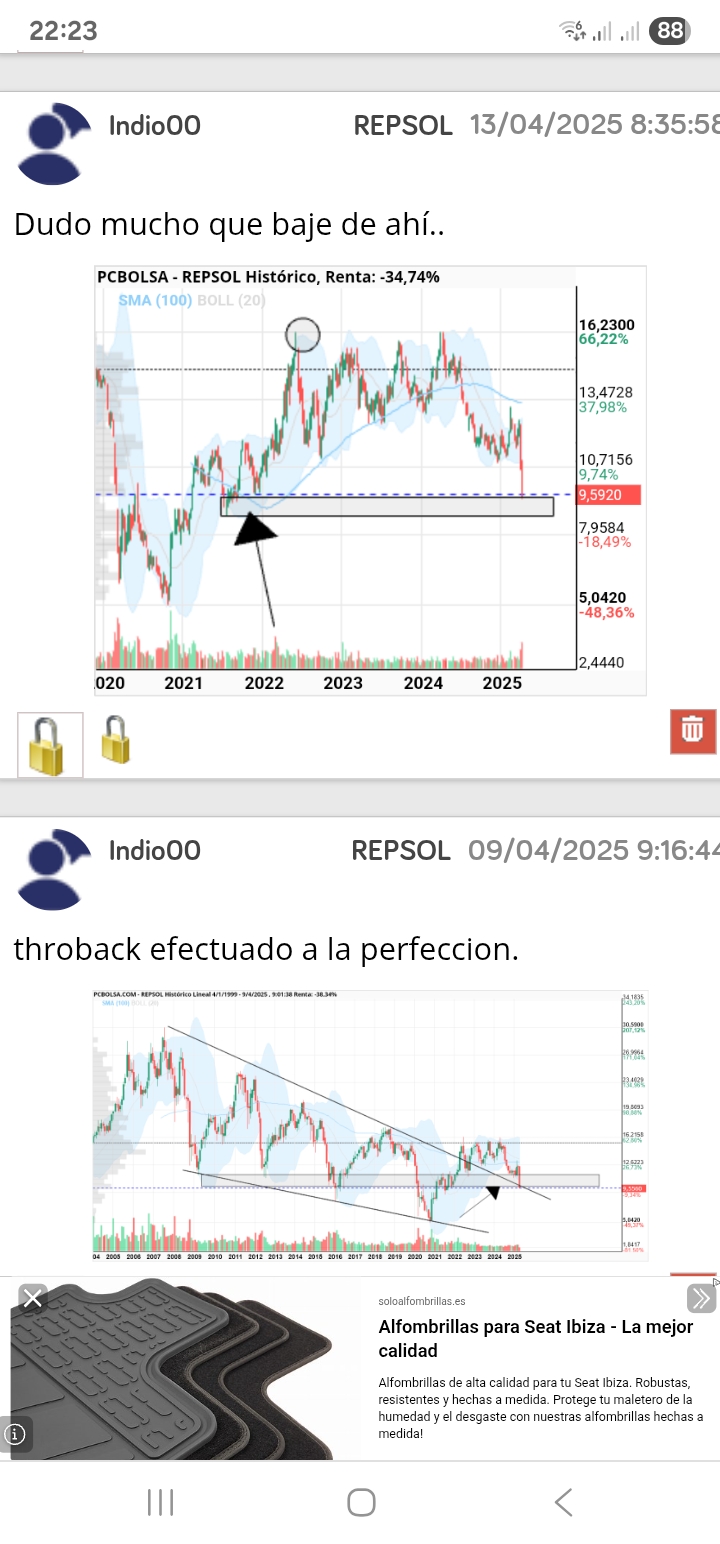The height and width of the screenshot is (1544, 720).
Task: Show ad info via the 'i' icon
Action: (15, 1435)
